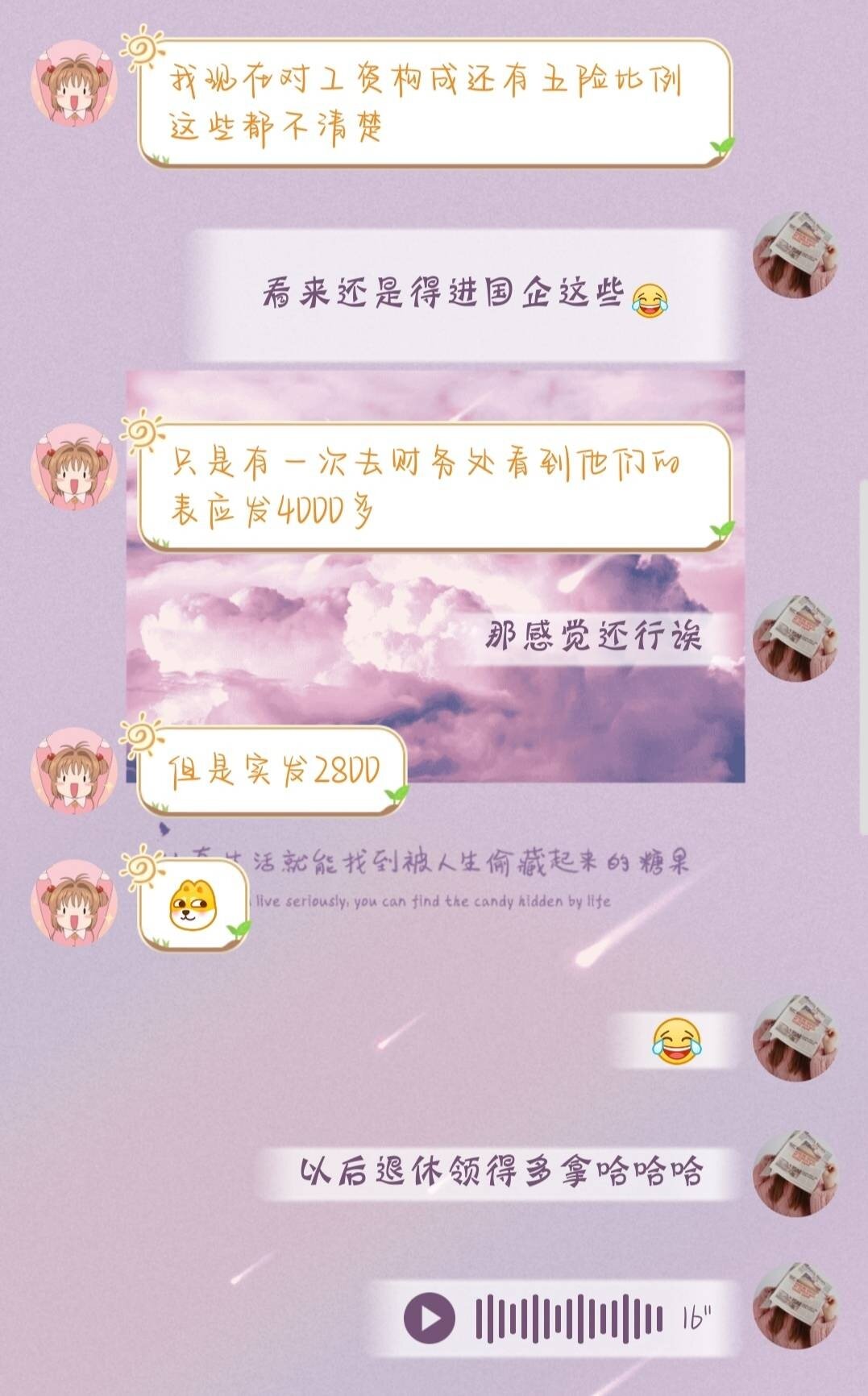Open avatar beside the "但是实发2800" message
Image resolution: width=868 pixels, height=1396 pixels.
pos(73,771)
